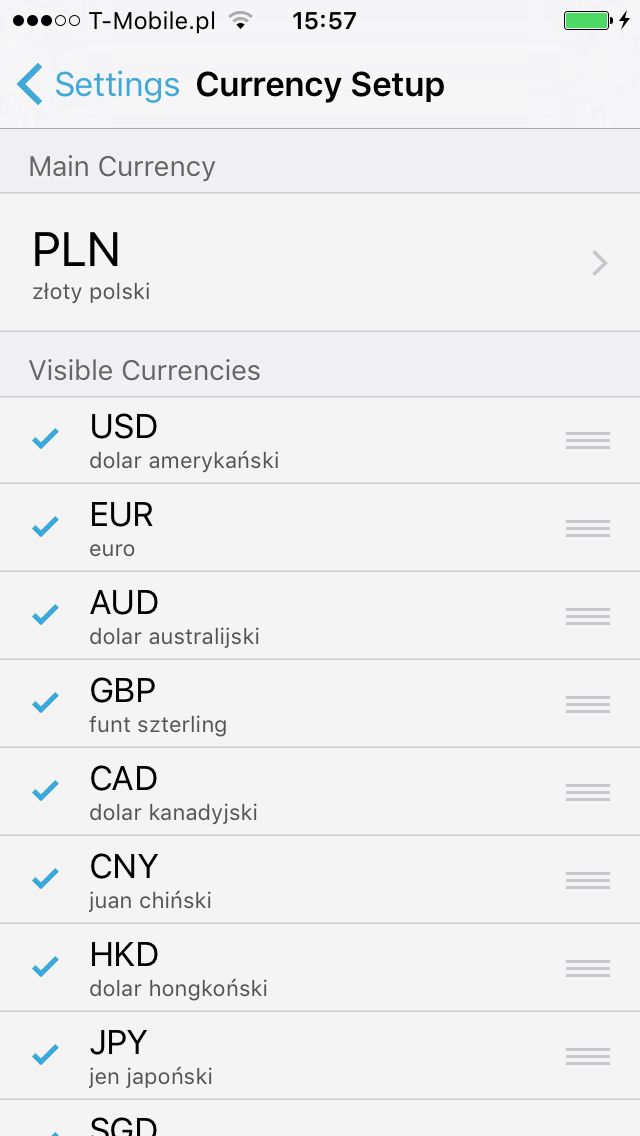640x1136 pixels.
Task: Open the PLN main currency selection
Action: click(x=320, y=262)
